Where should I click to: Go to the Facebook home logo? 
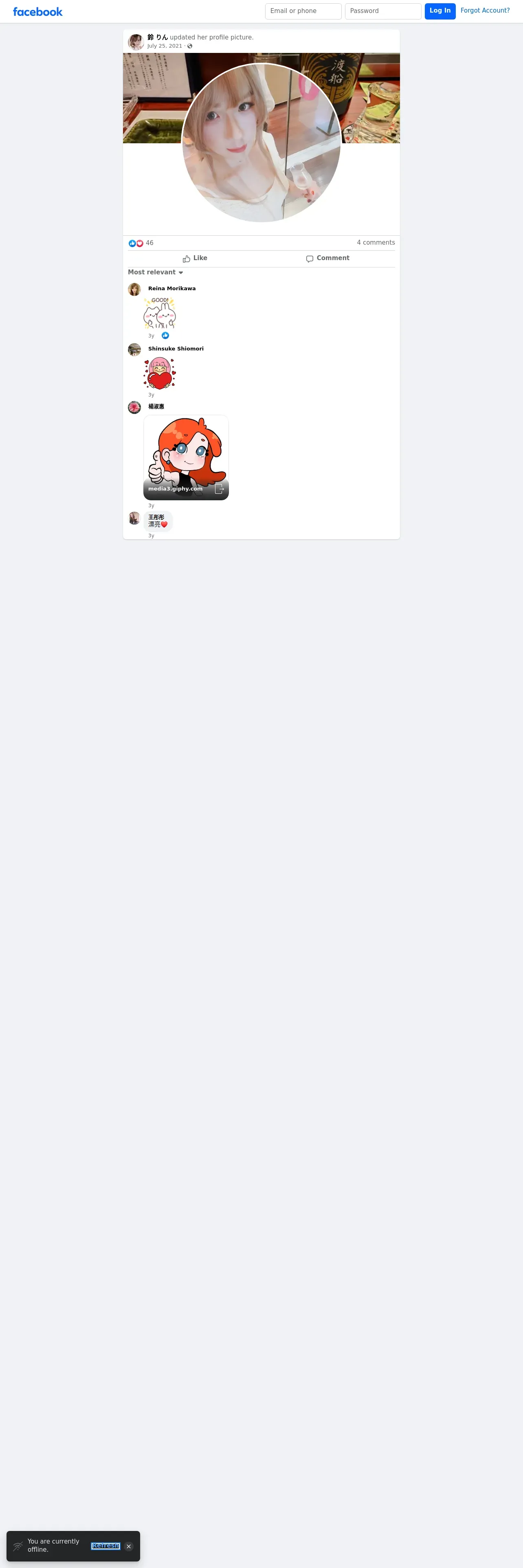pos(38,11)
